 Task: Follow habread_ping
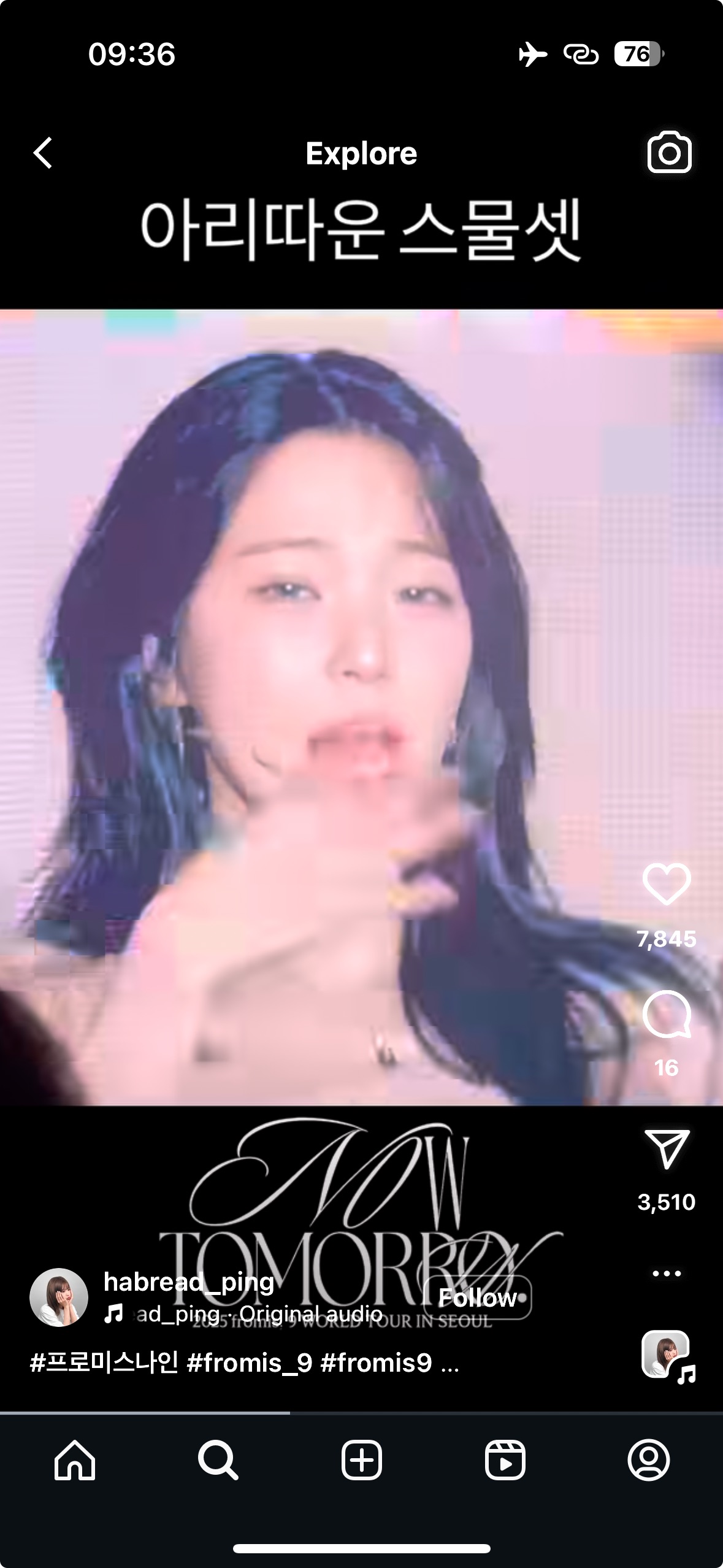[477, 1297]
